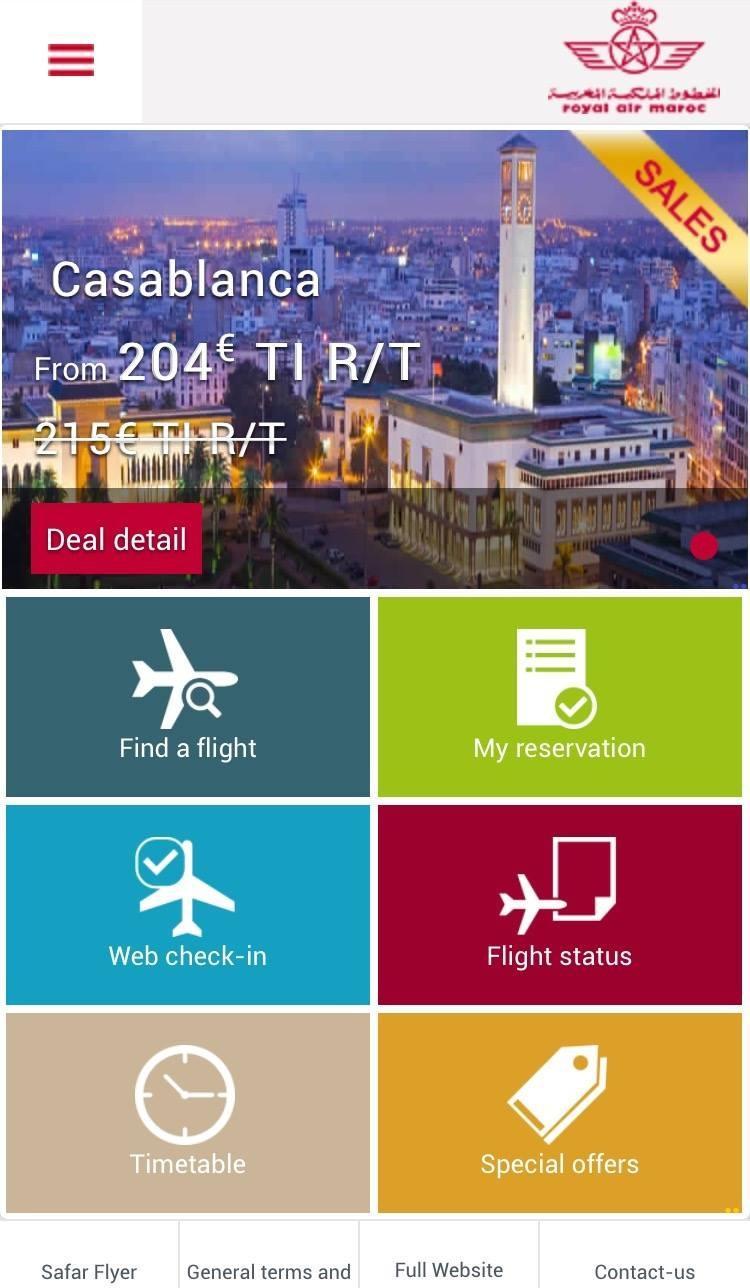Switch to the Full Website tab

[448, 1266]
